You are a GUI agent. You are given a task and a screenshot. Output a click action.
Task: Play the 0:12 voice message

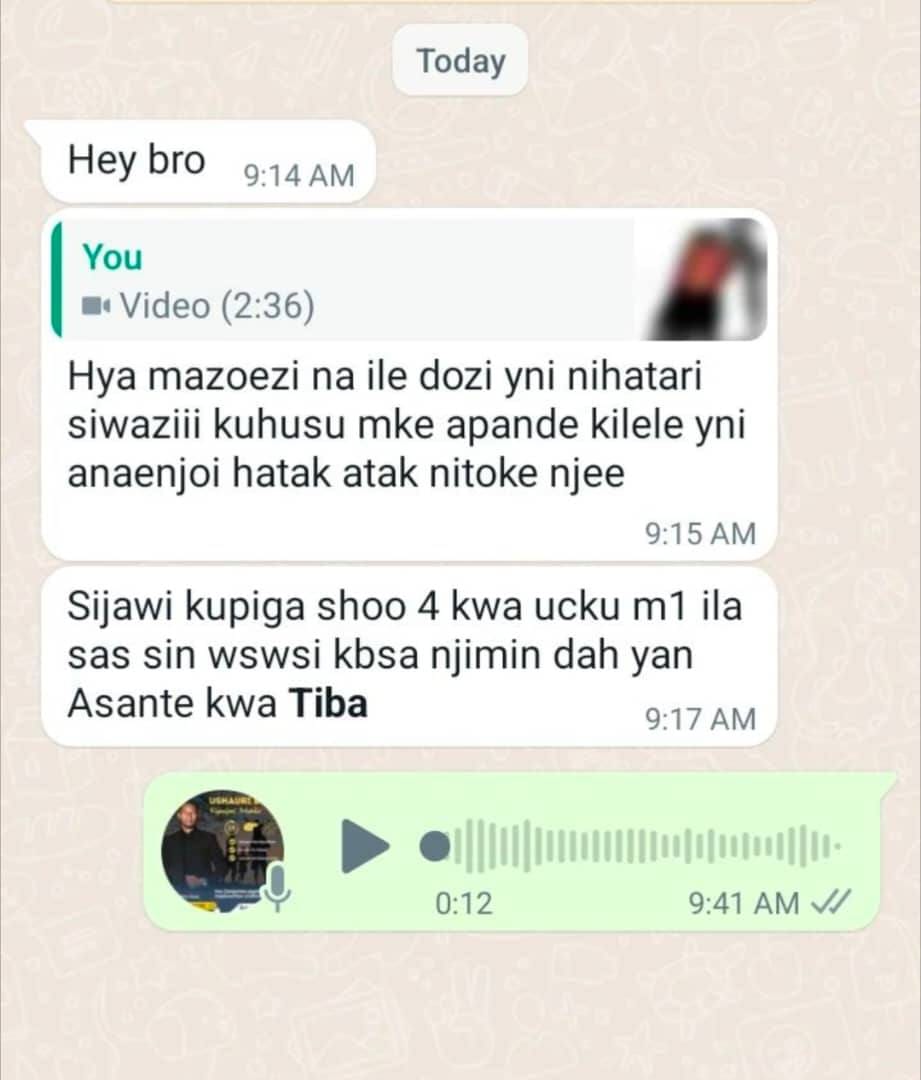[x=364, y=846]
